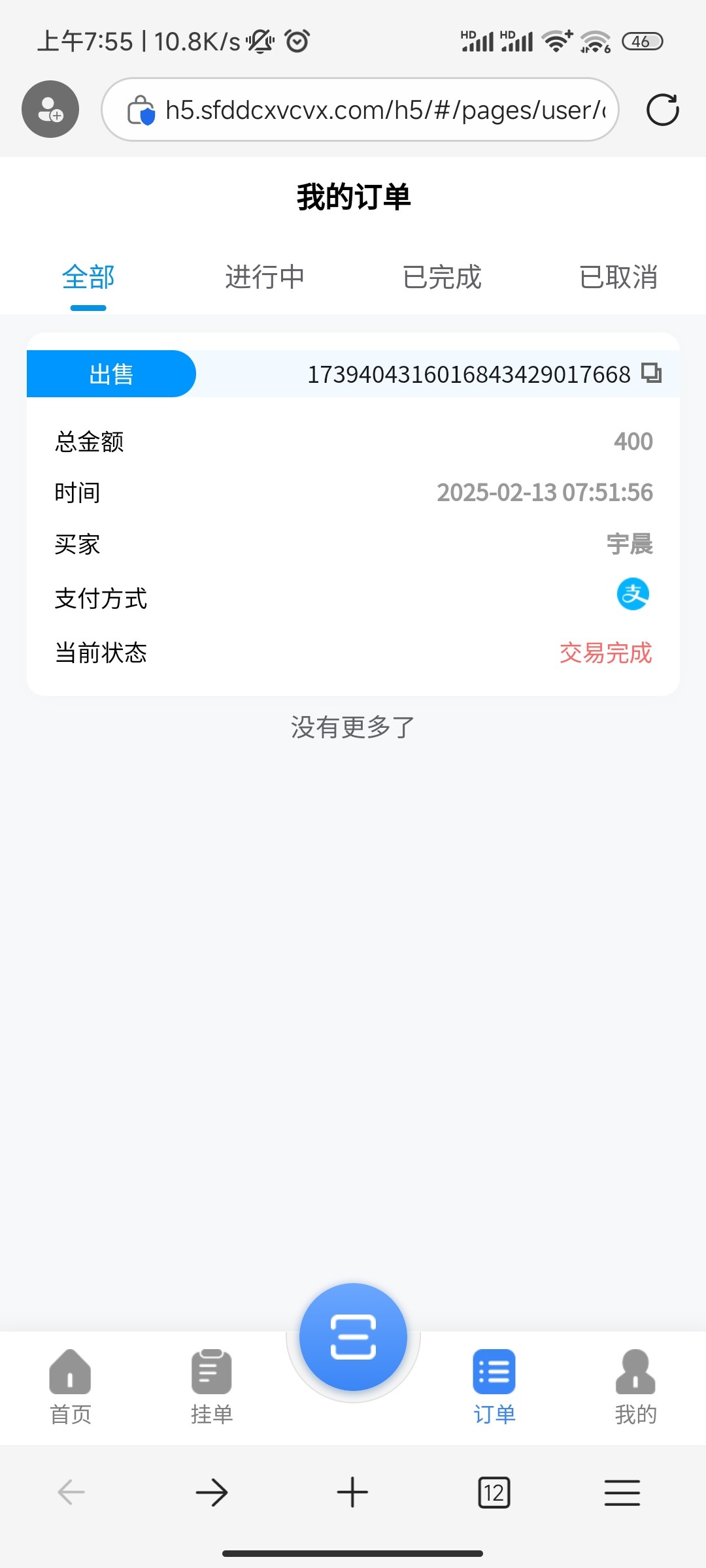View the 12 open browser tabs
The height and width of the screenshot is (1568, 706).
(x=494, y=1493)
